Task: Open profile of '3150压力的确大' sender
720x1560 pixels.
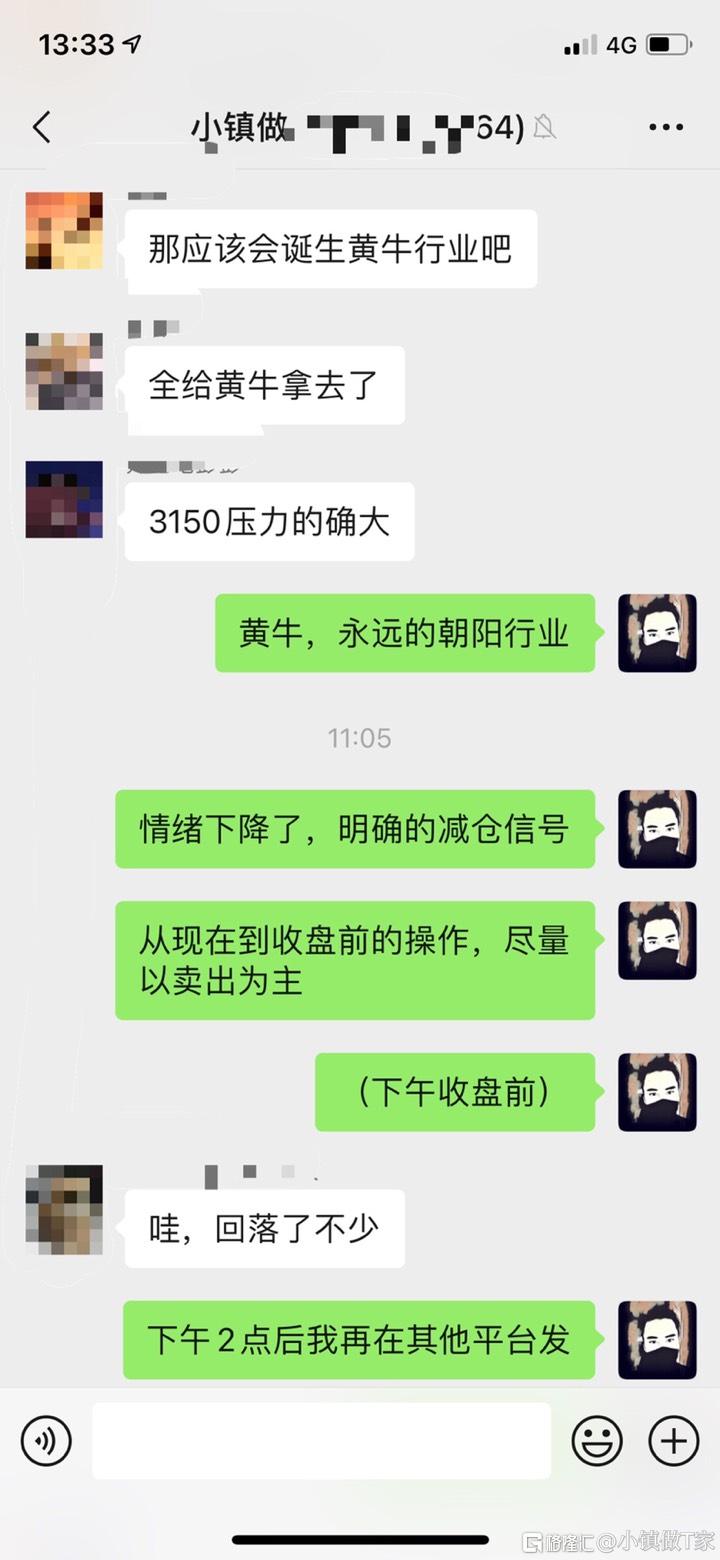Action: [64, 500]
